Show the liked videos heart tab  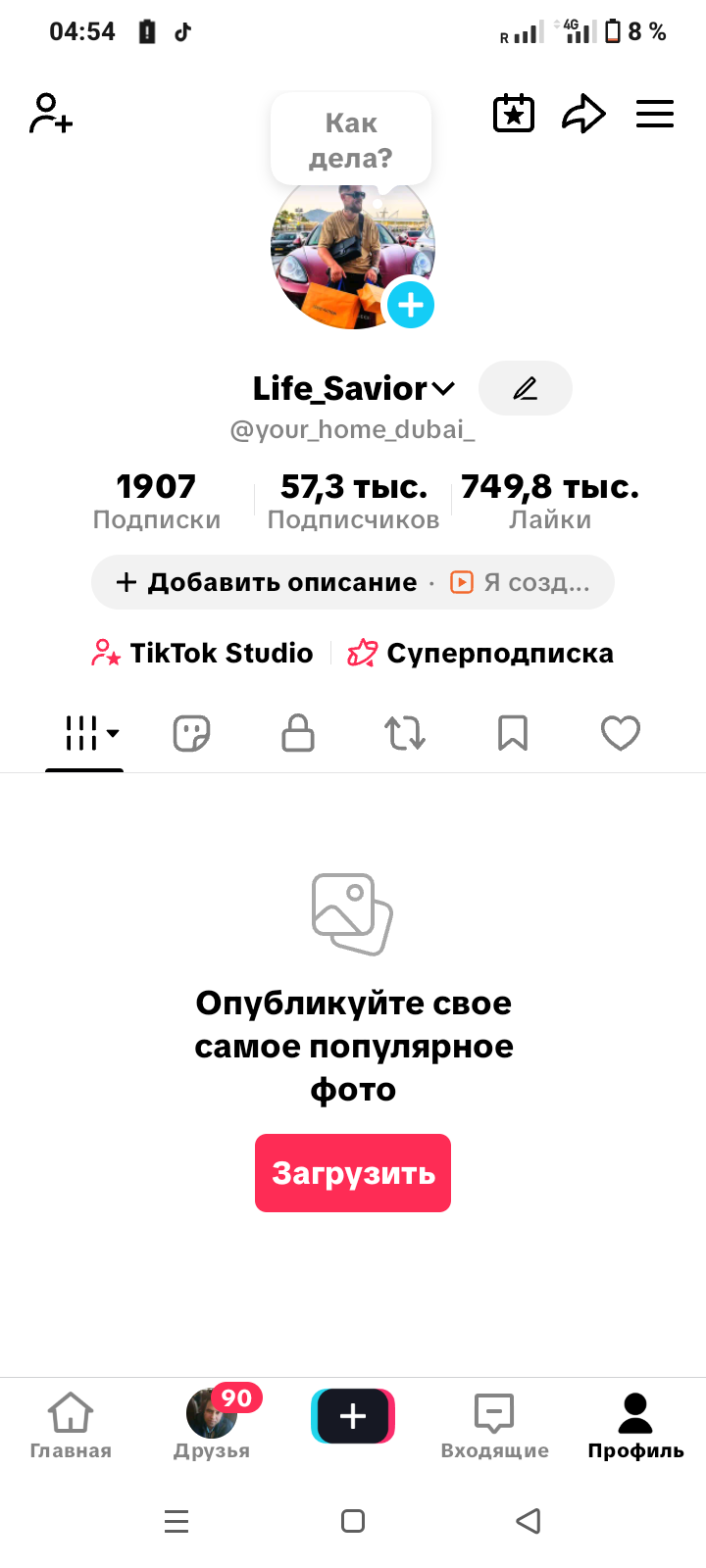pyautogui.click(x=620, y=733)
